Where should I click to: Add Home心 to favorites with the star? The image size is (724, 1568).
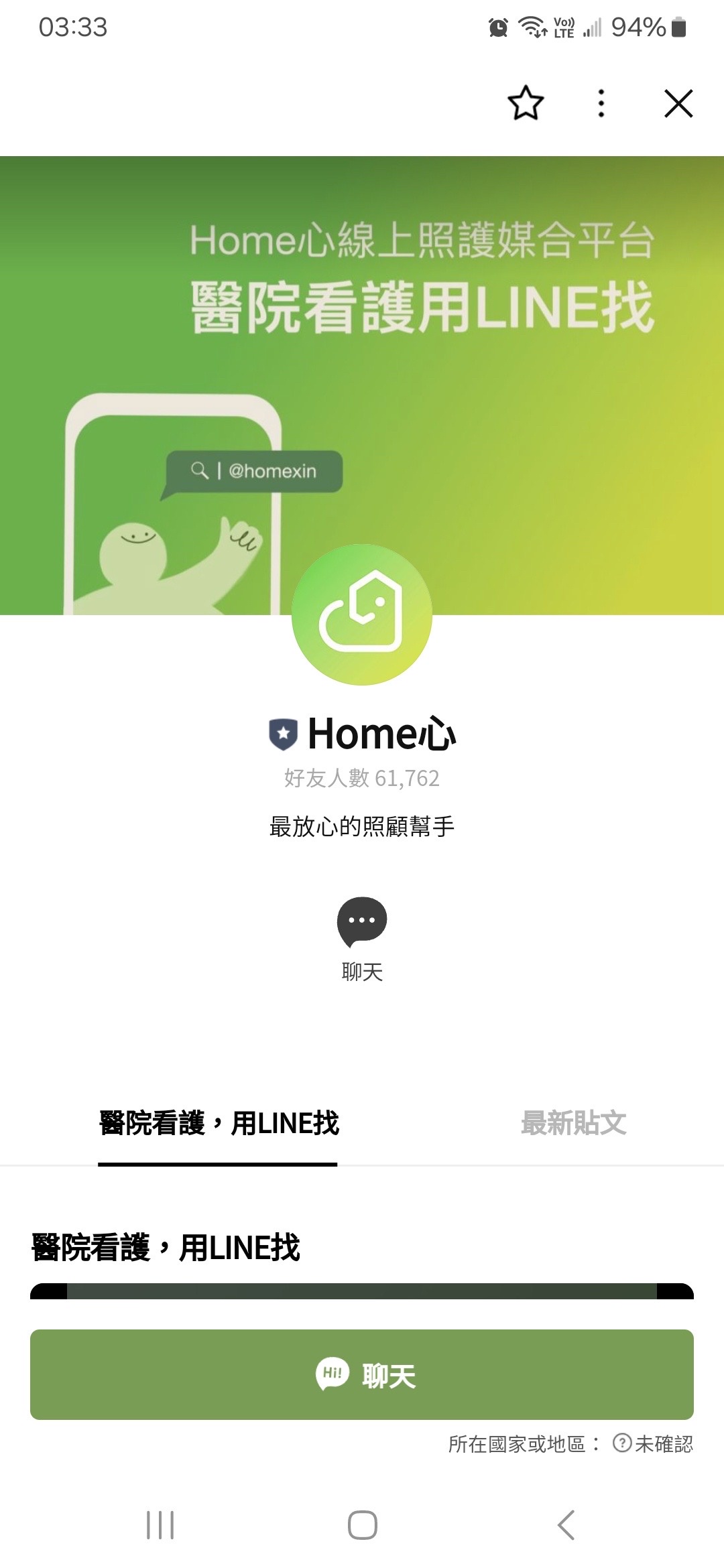click(x=526, y=103)
